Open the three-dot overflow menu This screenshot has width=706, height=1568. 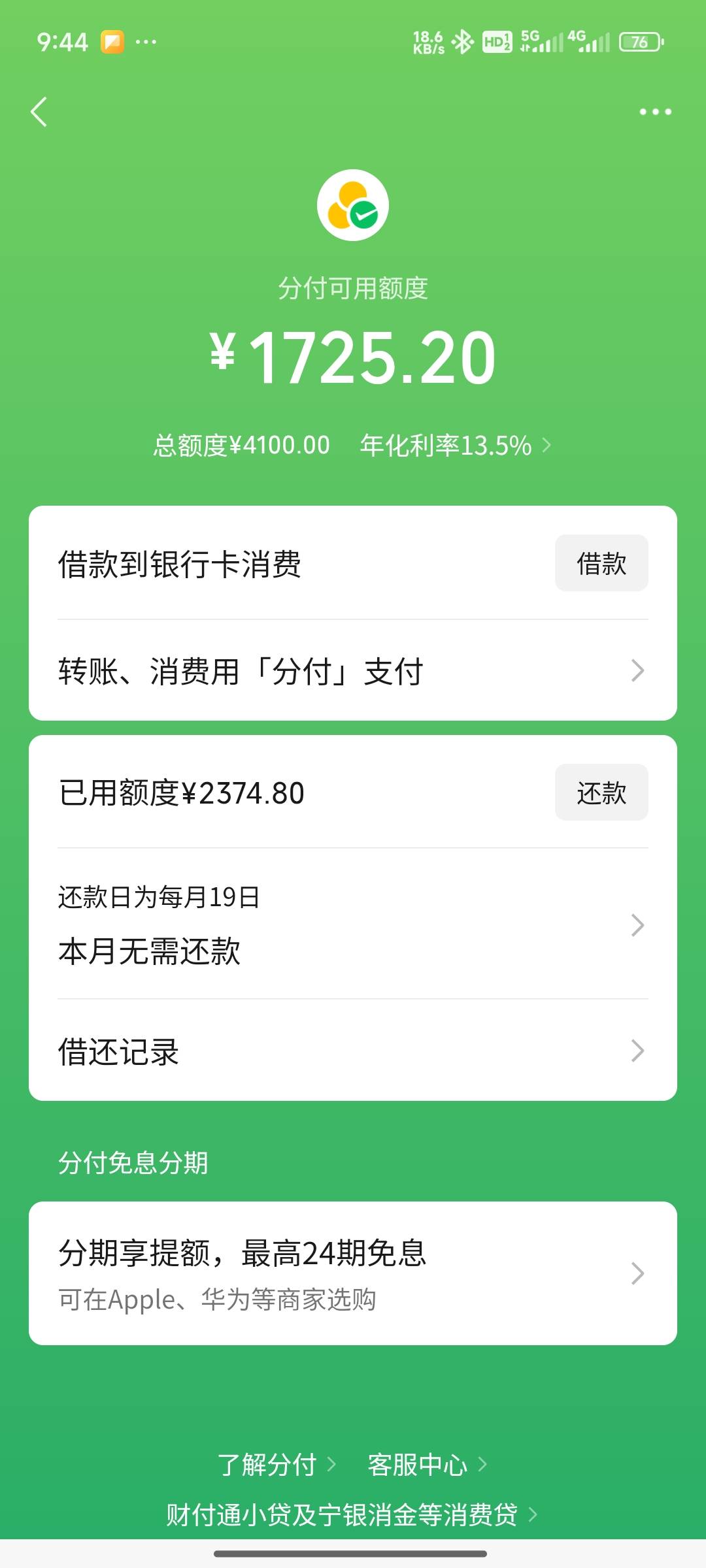pos(655,112)
